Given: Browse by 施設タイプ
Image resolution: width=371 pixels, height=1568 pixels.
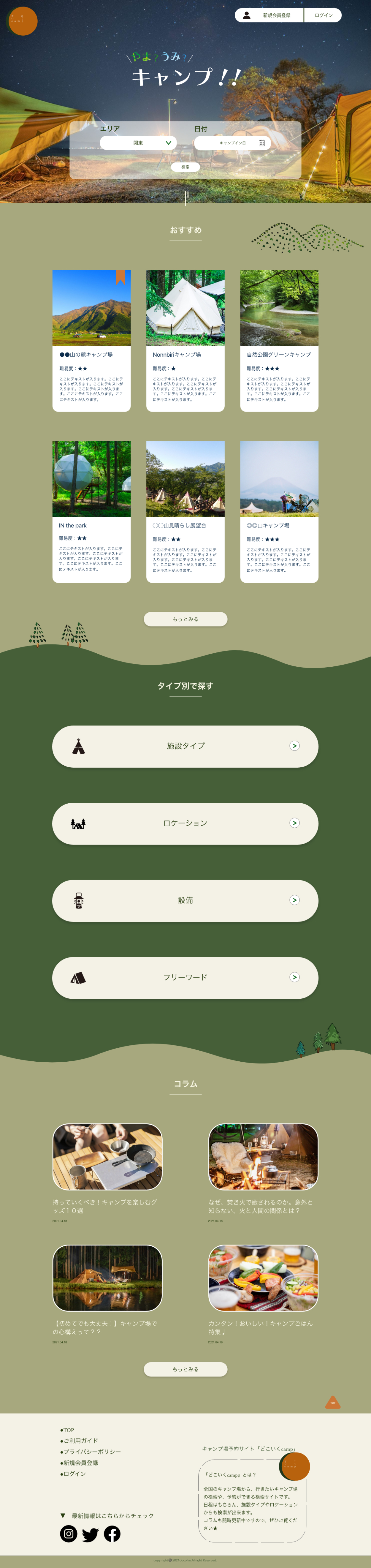Looking at the screenshot, I should coord(185,746).
